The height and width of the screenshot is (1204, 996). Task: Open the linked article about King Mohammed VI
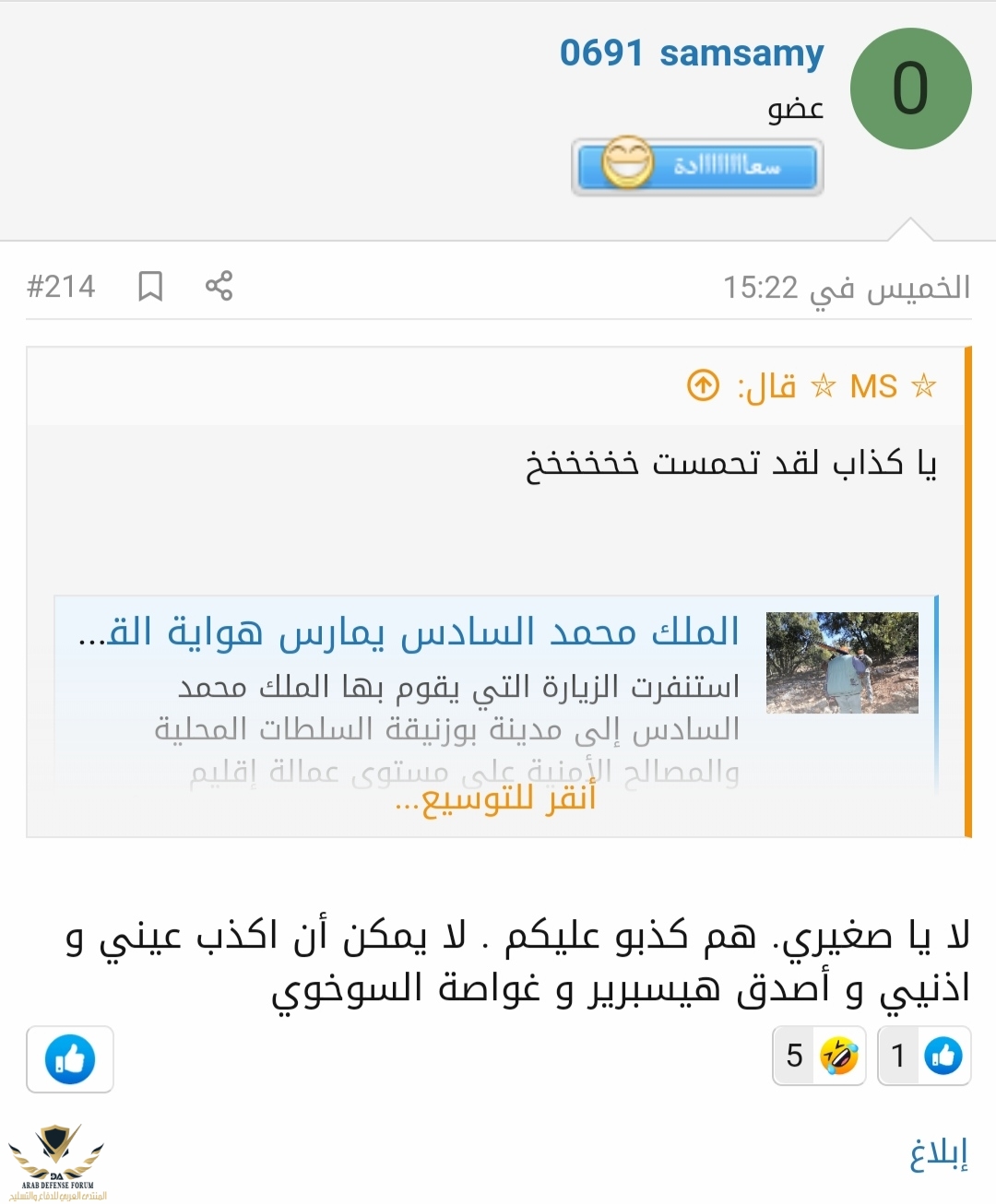(x=409, y=632)
